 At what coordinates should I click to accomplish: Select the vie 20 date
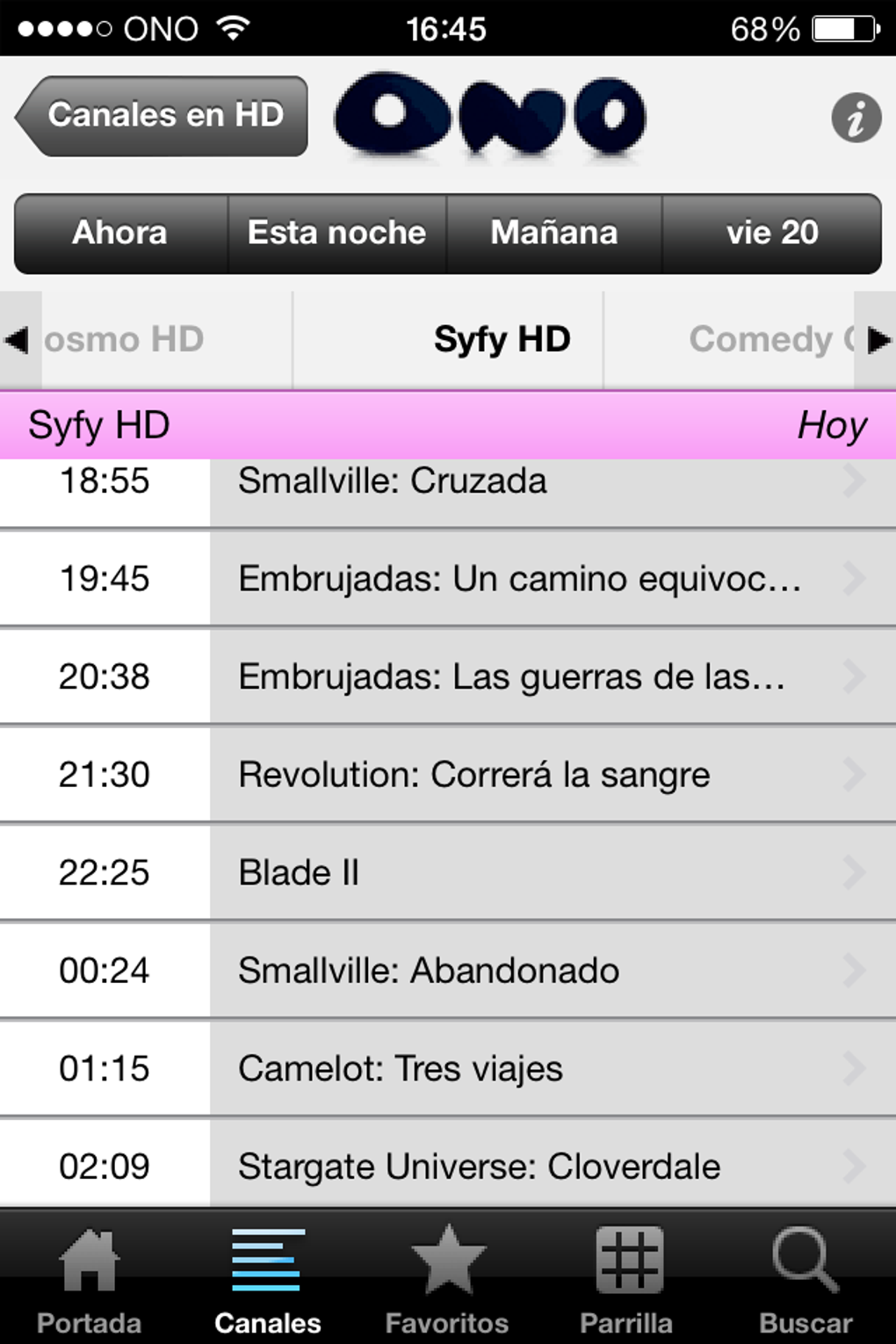click(x=772, y=234)
